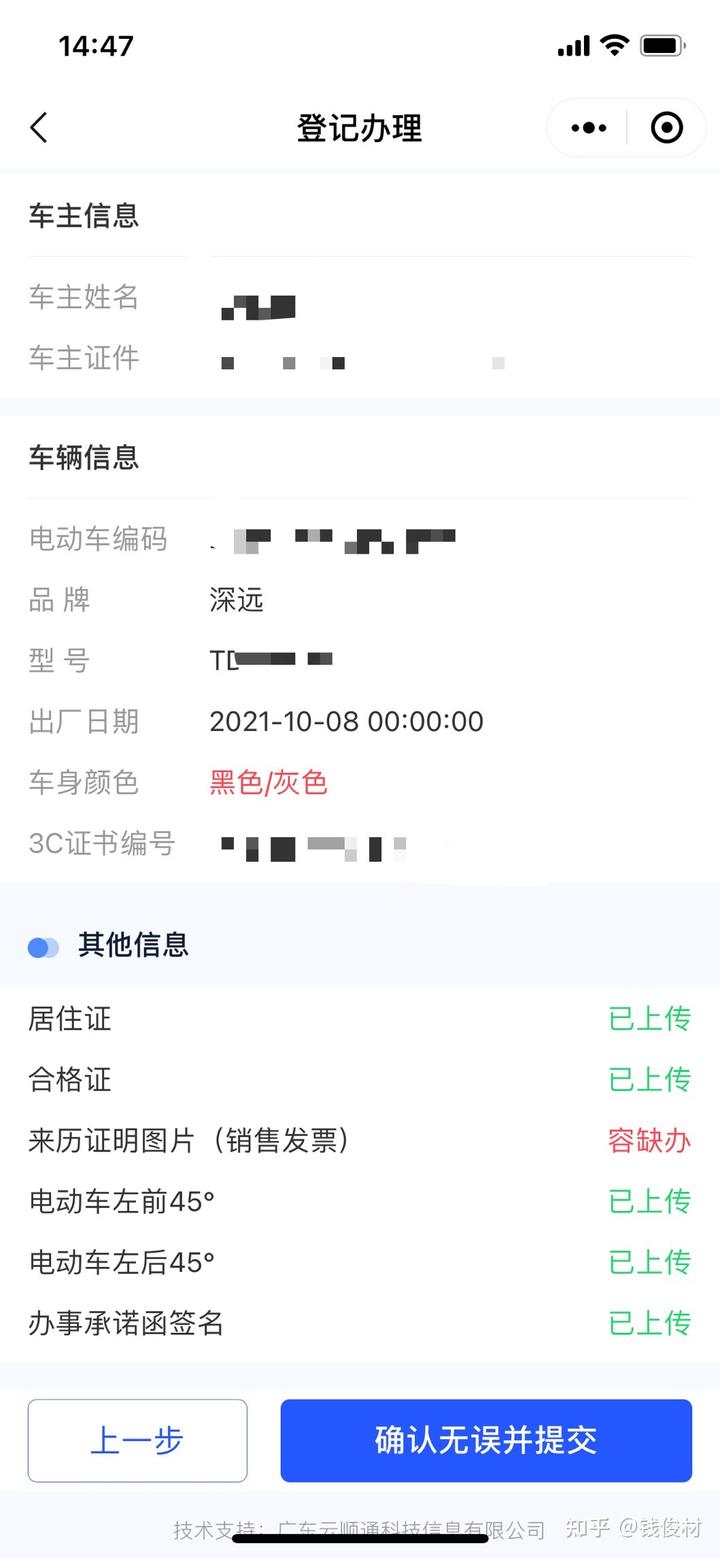Tap 上一步 to return to previous step

137,1440
